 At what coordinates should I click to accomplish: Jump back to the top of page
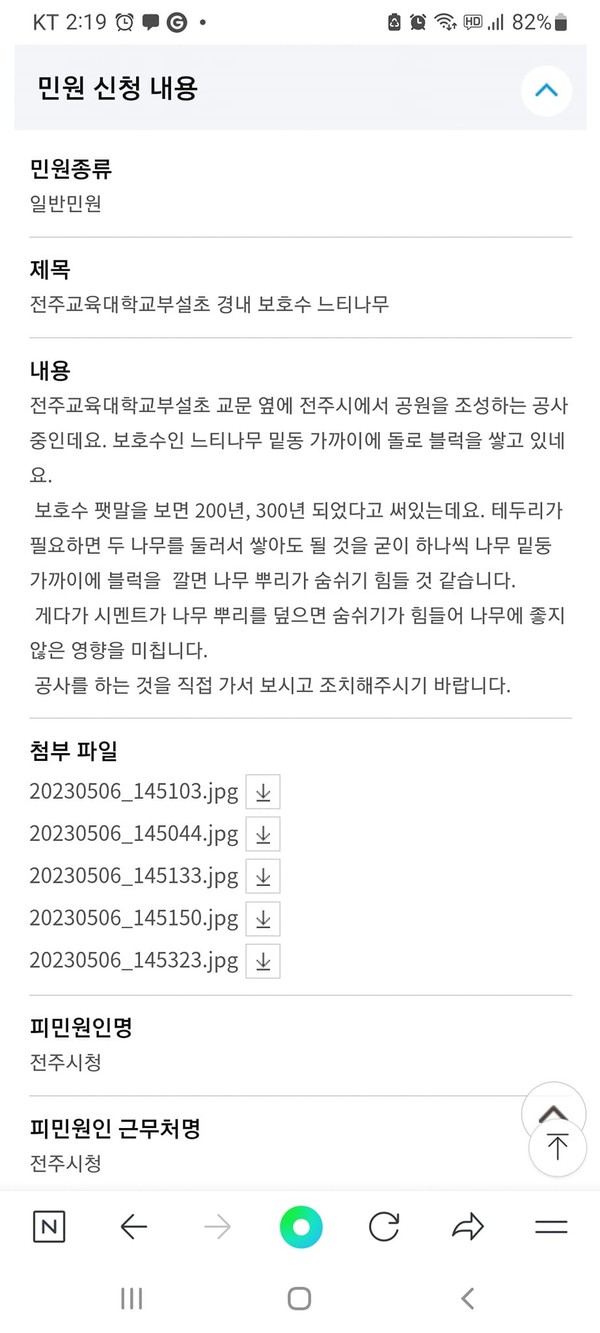click(x=557, y=1147)
